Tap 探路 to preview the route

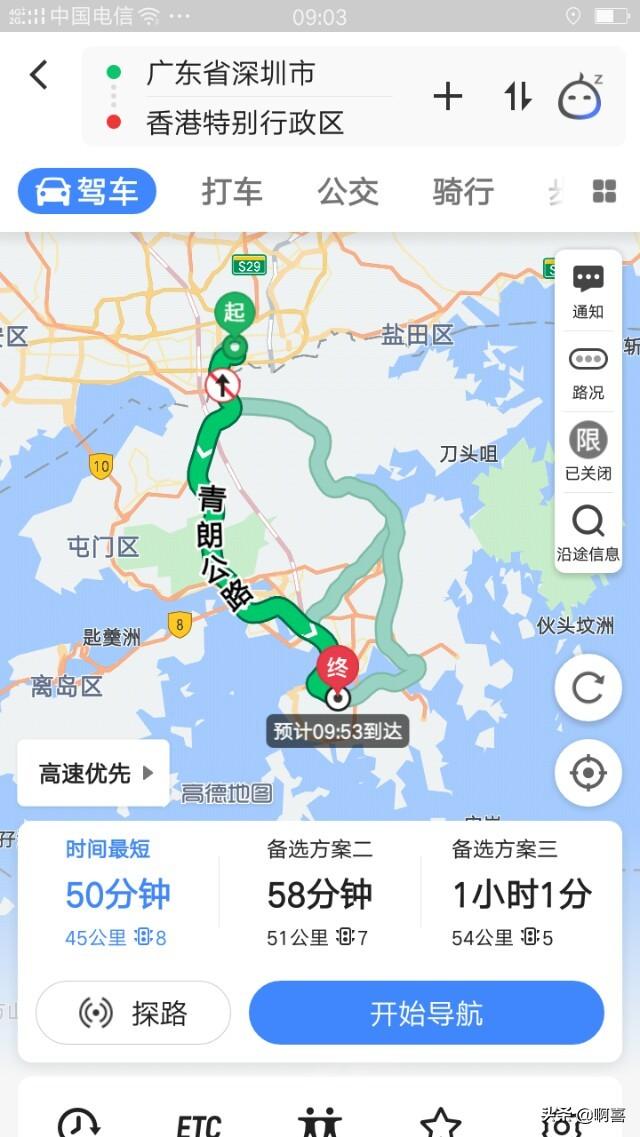pyautogui.click(x=133, y=1013)
